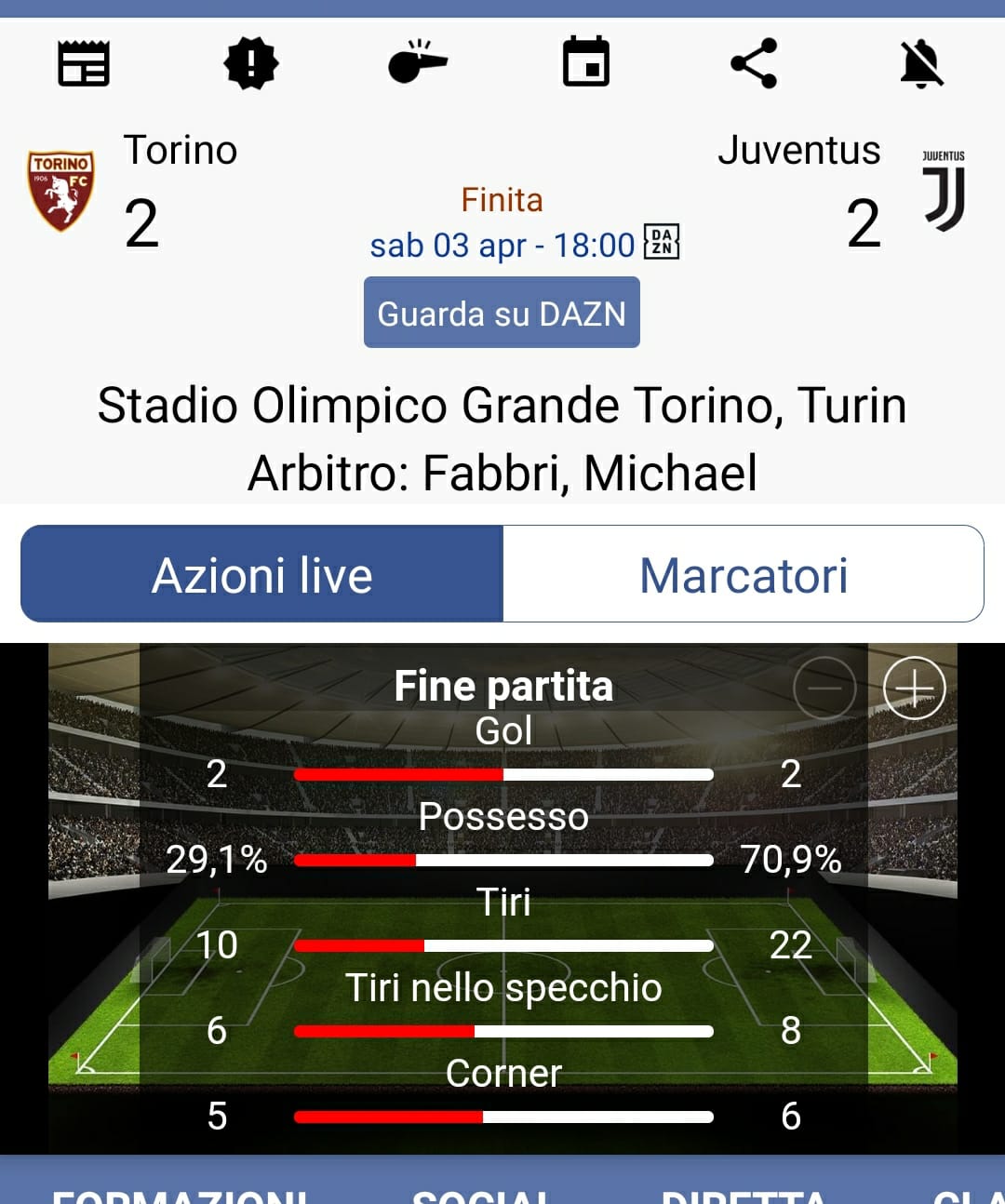The height and width of the screenshot is (1204, 1005).
Task: Open the news layout icon
Action: pos(84,63)
